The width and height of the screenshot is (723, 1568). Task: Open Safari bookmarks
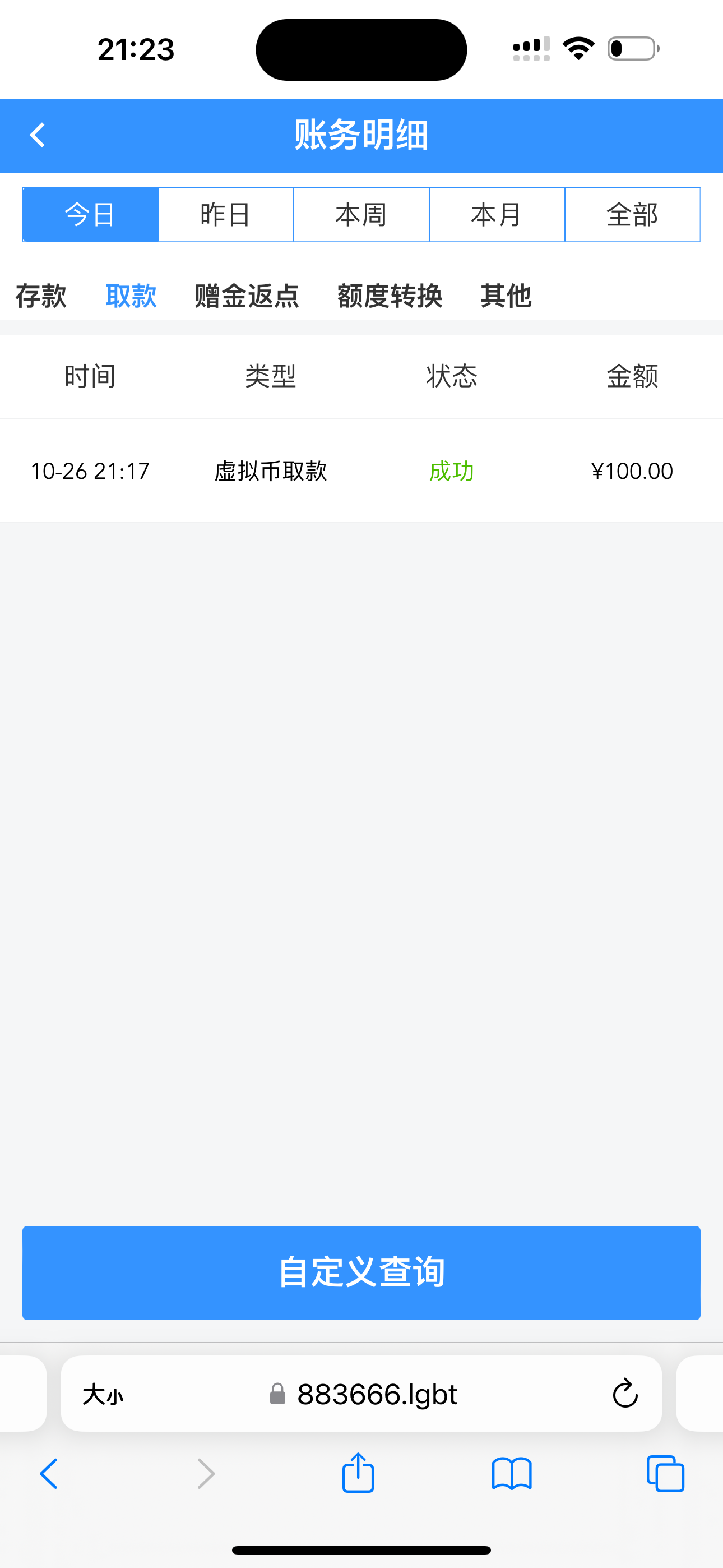(x=512, y=1474)
